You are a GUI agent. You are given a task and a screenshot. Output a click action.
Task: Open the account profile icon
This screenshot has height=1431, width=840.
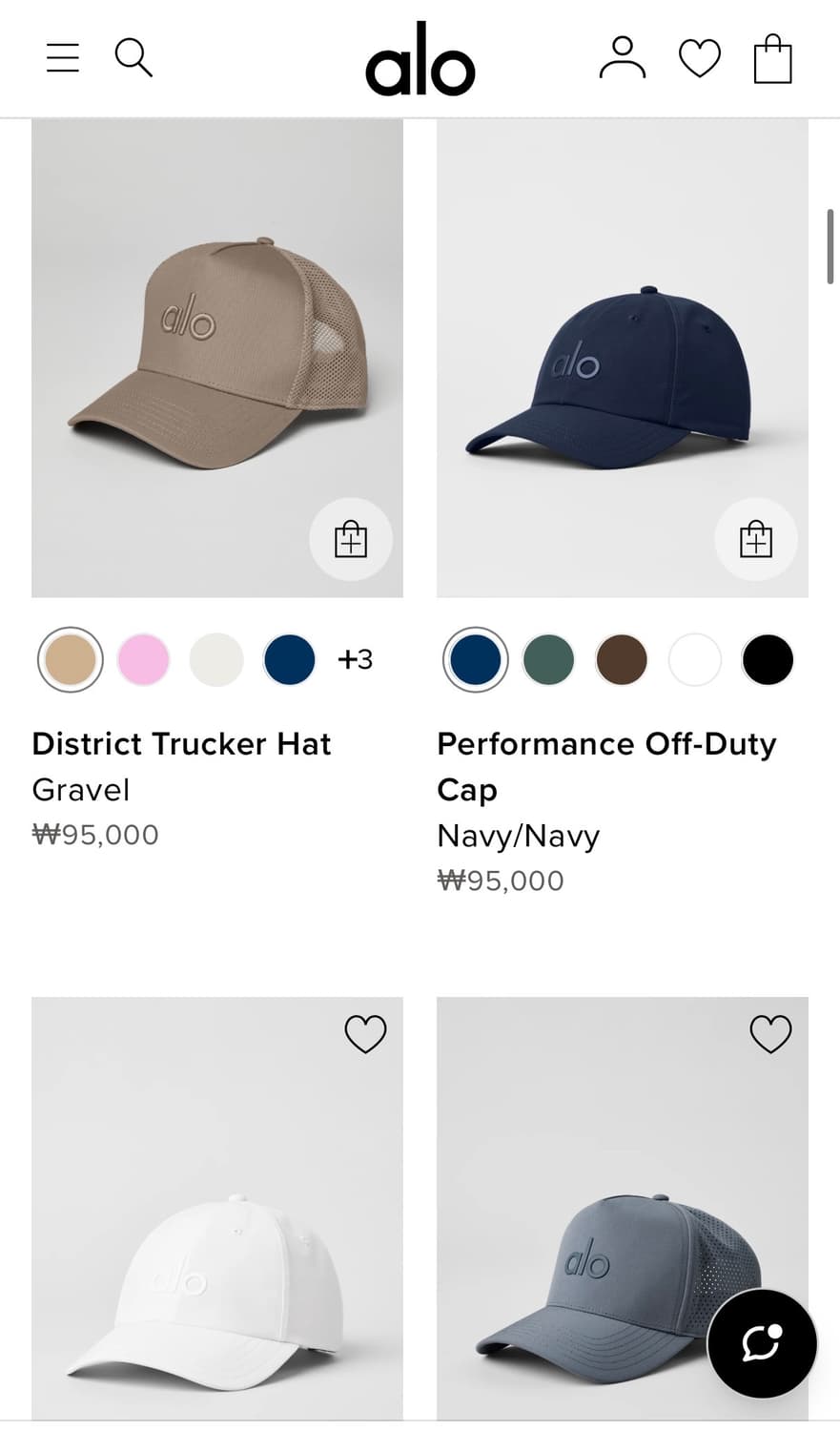coord(623,58)
